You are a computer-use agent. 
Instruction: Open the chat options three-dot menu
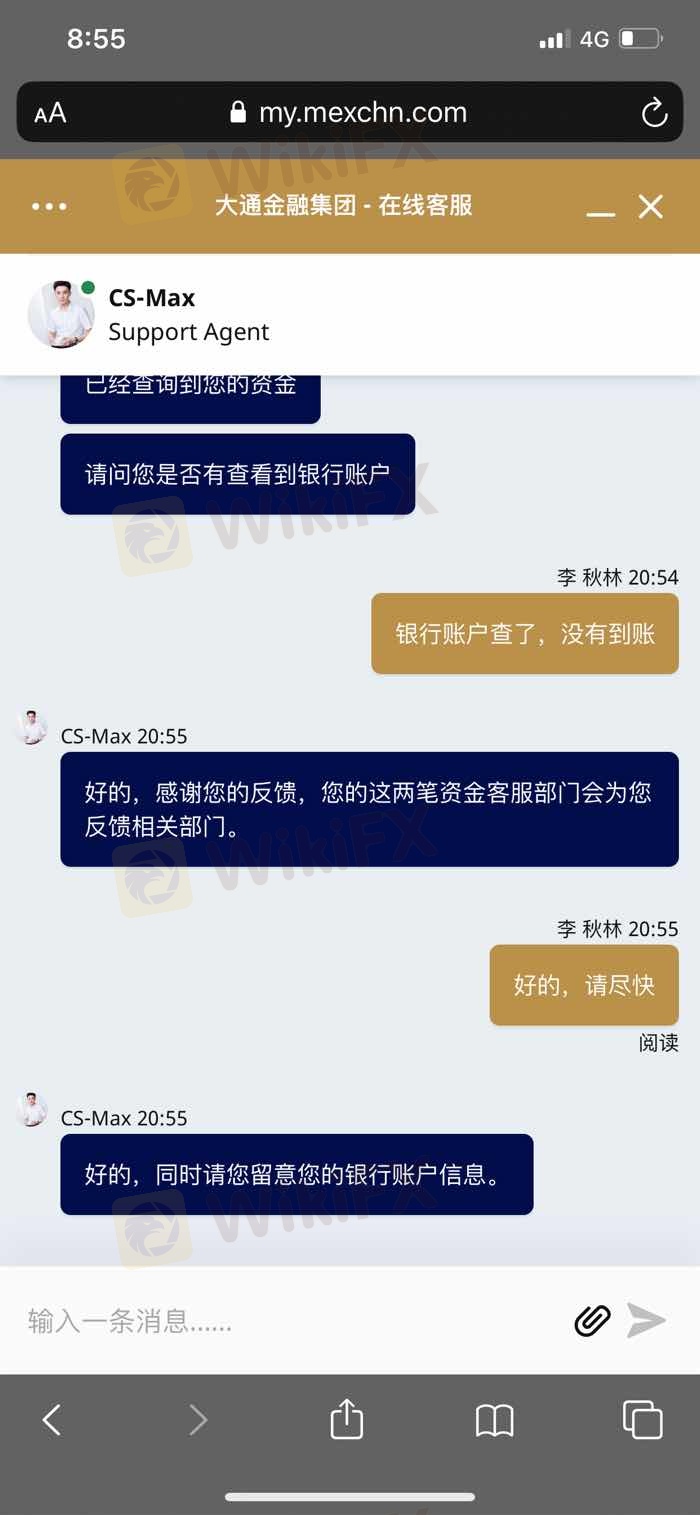coord(49,207)
